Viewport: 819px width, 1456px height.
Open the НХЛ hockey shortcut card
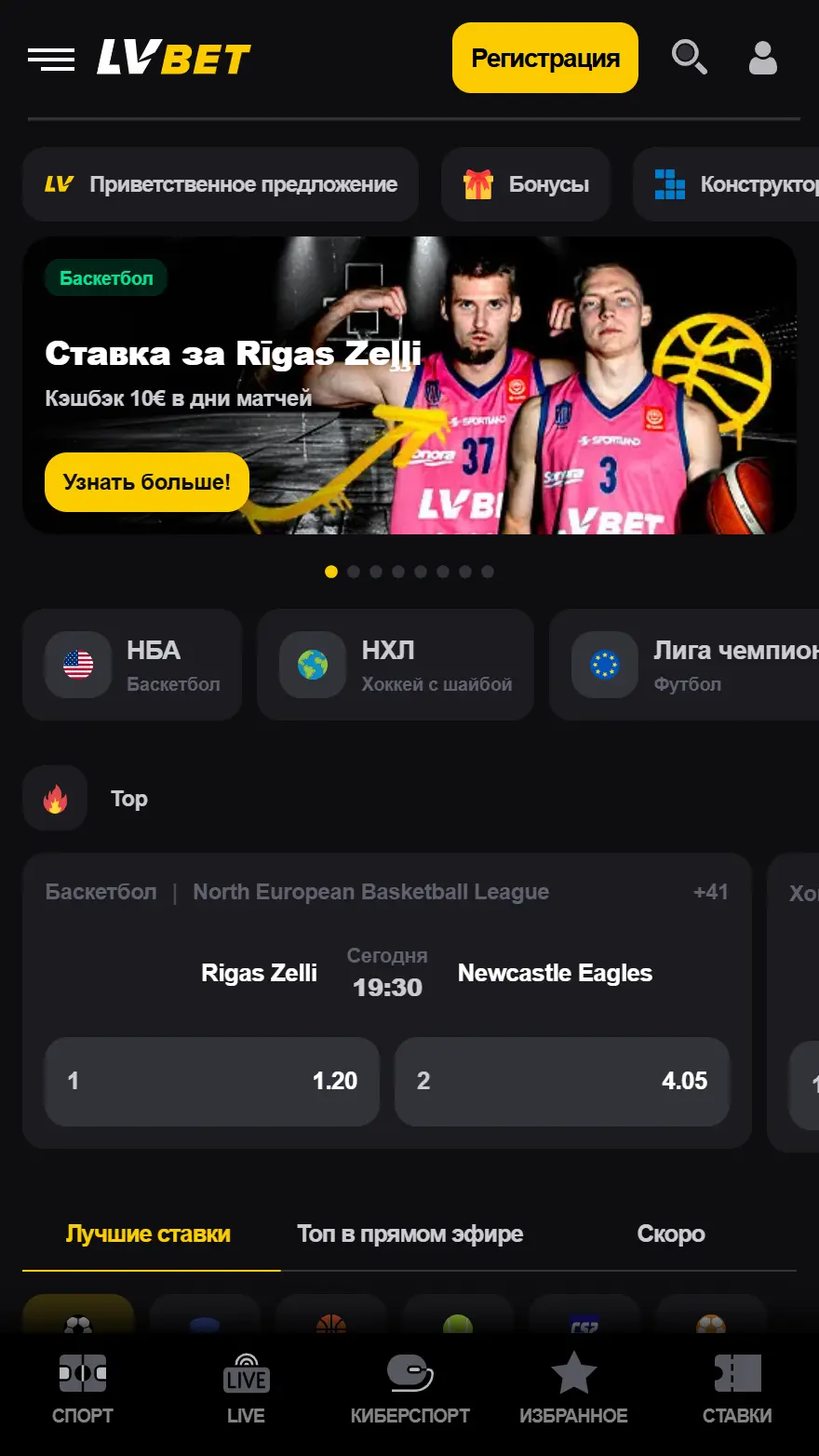(395, 665)
